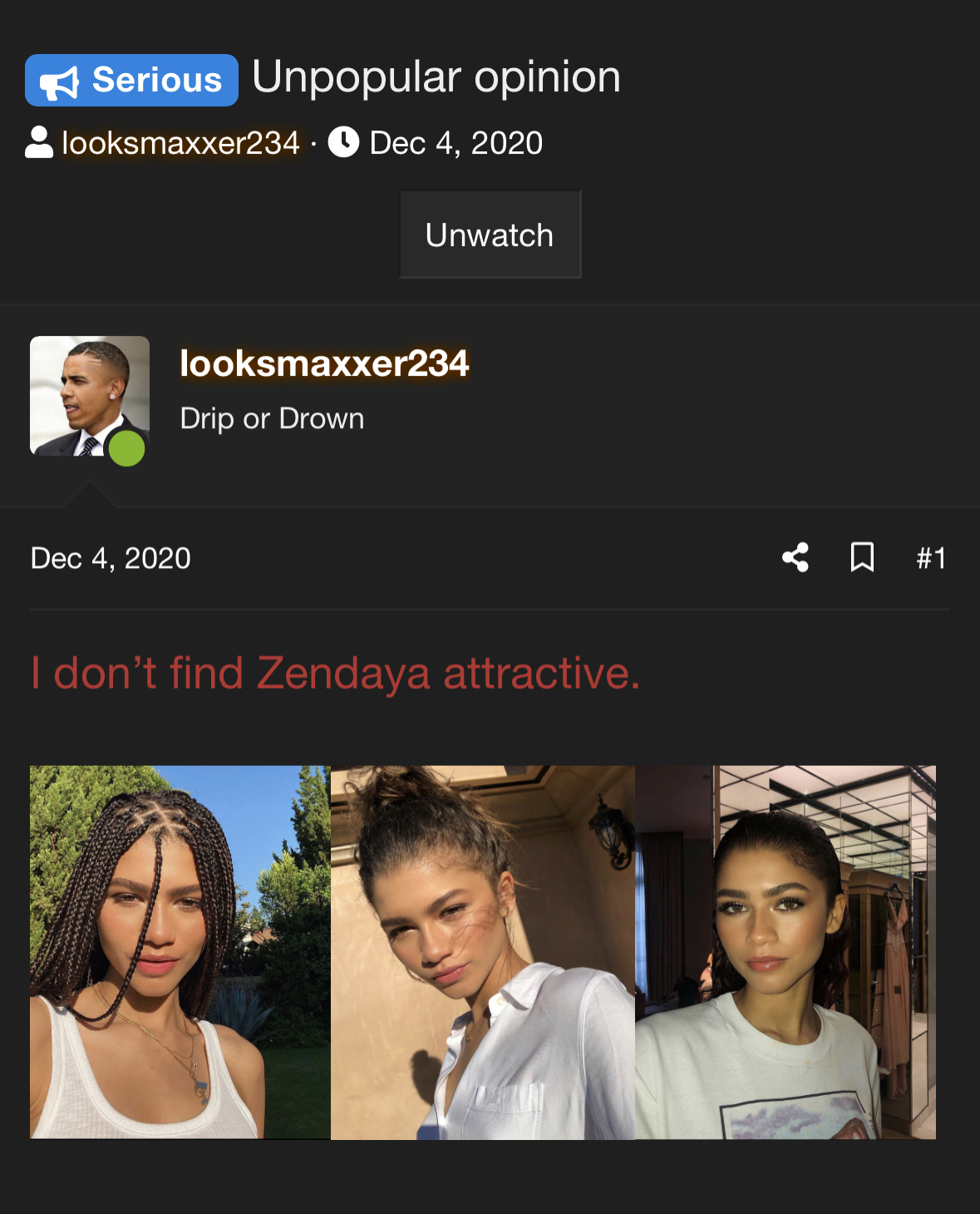Open thread author link under the title
The height and width of the screenshot is (1214, 980).
pos(180,143)
